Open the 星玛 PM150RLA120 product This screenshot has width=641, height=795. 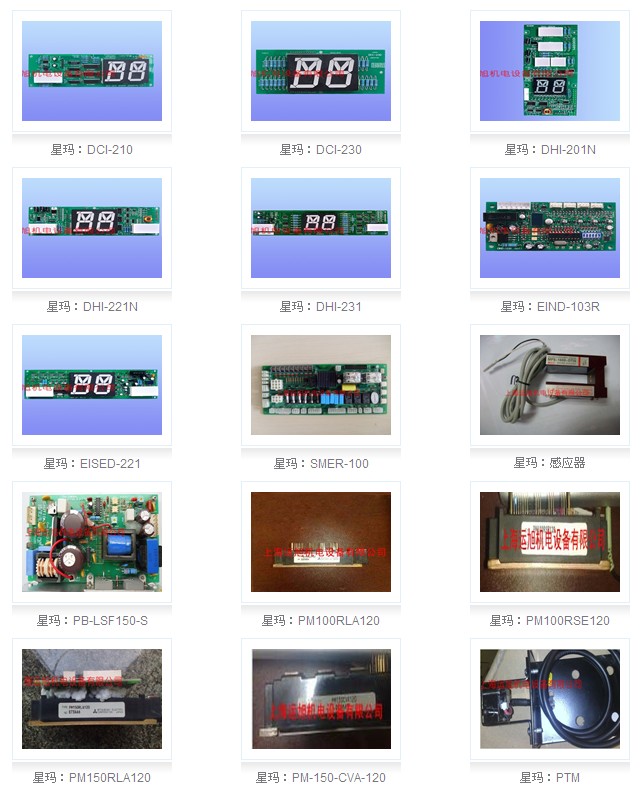coord(92,699)
